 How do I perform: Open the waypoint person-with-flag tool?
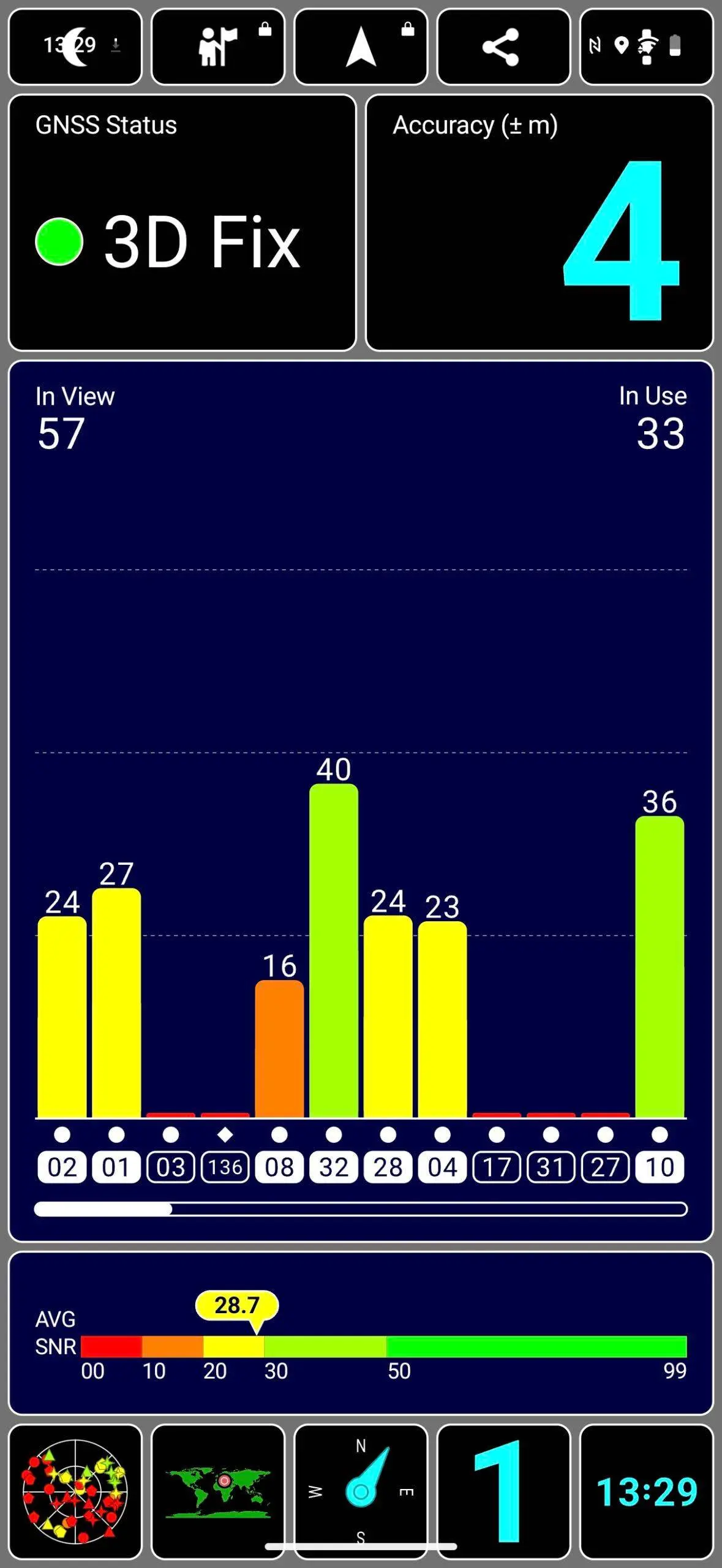tap(214, 48)
